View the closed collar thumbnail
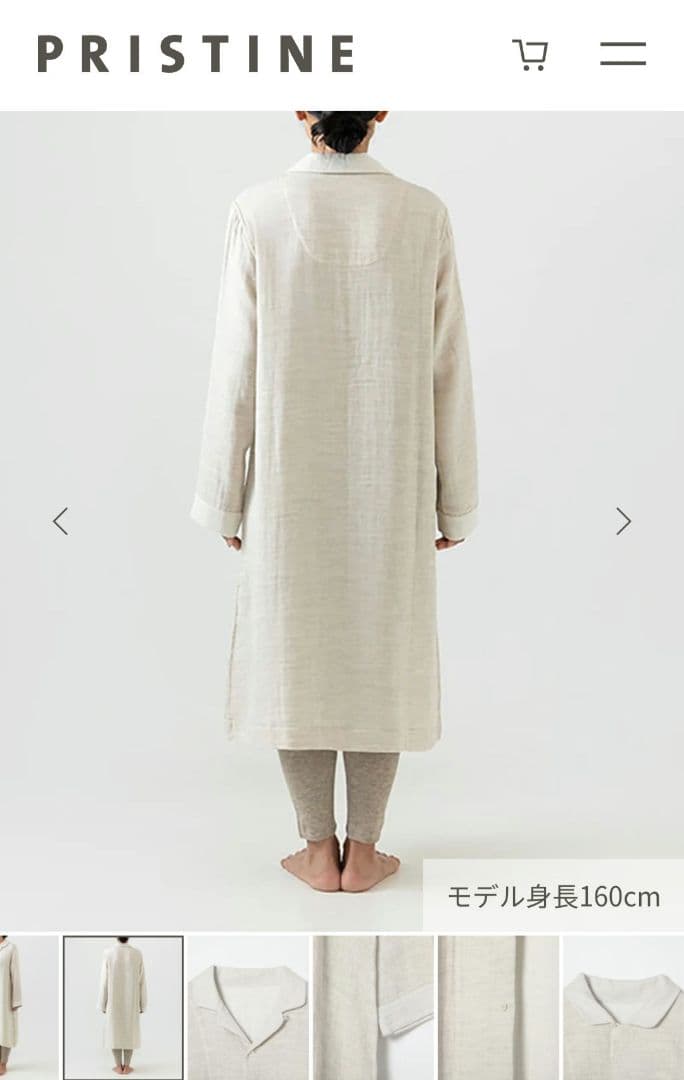684x1080 pixels. (623, 1007)
